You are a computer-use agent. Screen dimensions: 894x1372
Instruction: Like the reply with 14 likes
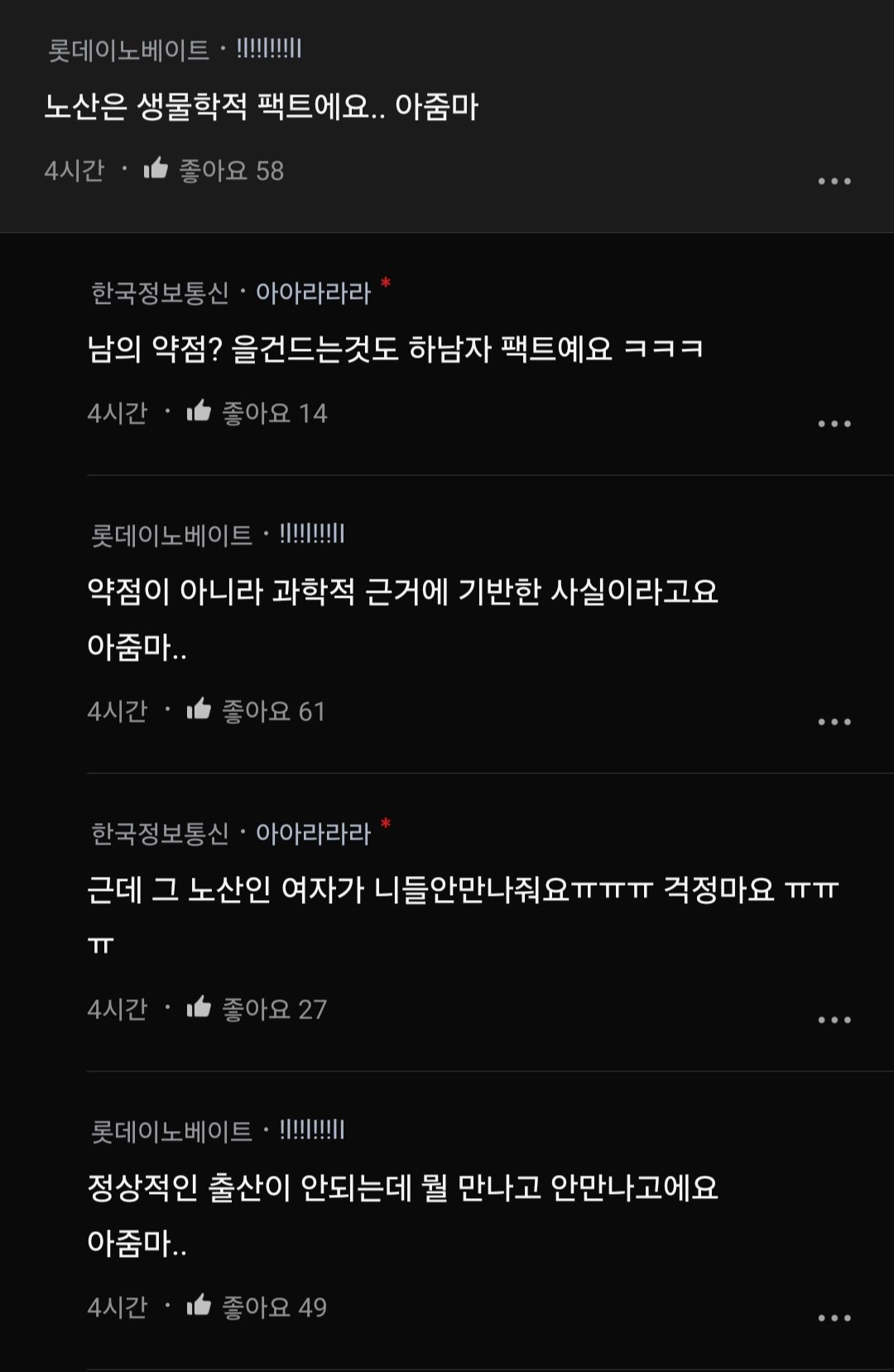(199, 412)
